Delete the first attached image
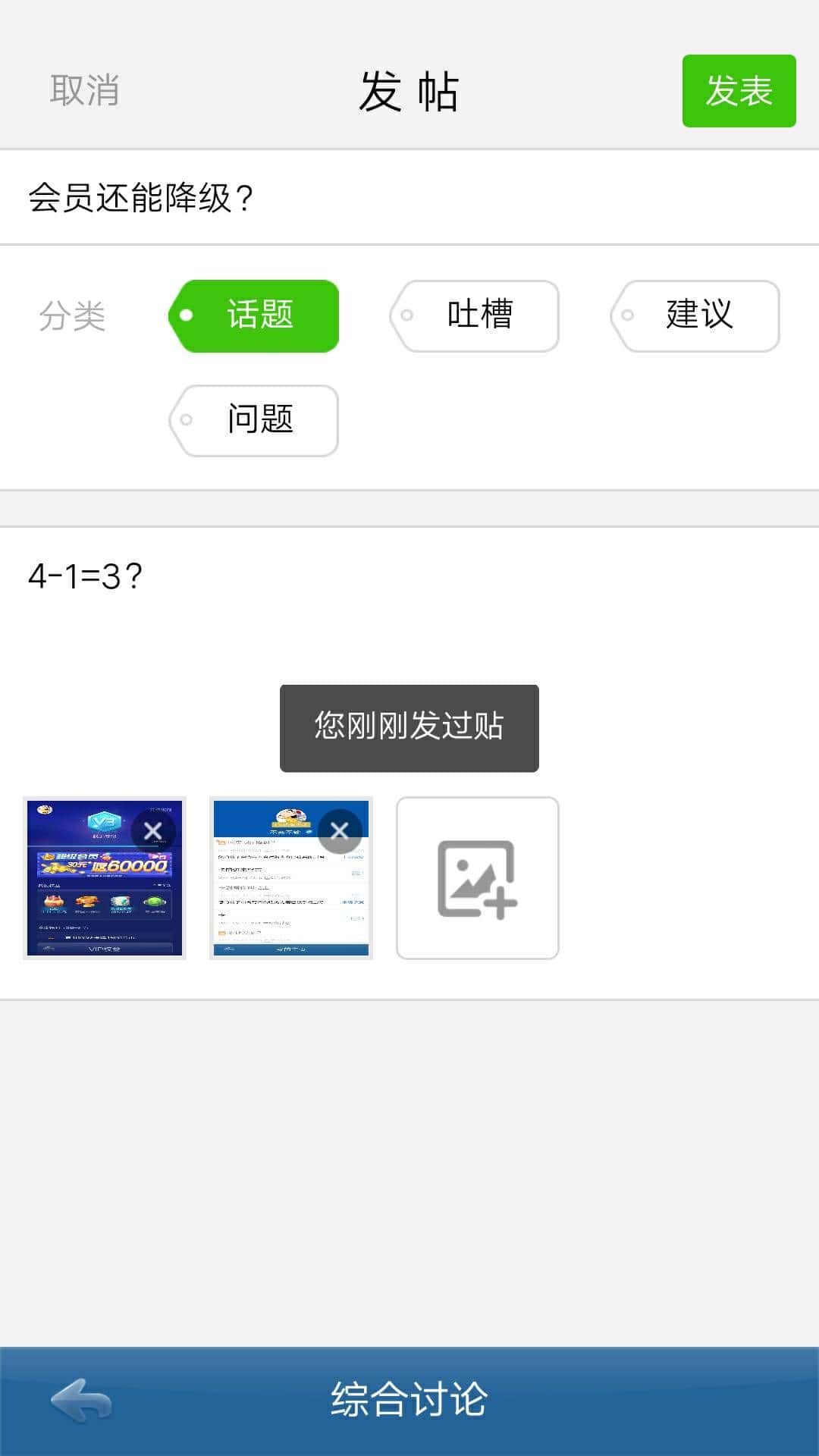The image size is (819, 1456). pos(152,831)
